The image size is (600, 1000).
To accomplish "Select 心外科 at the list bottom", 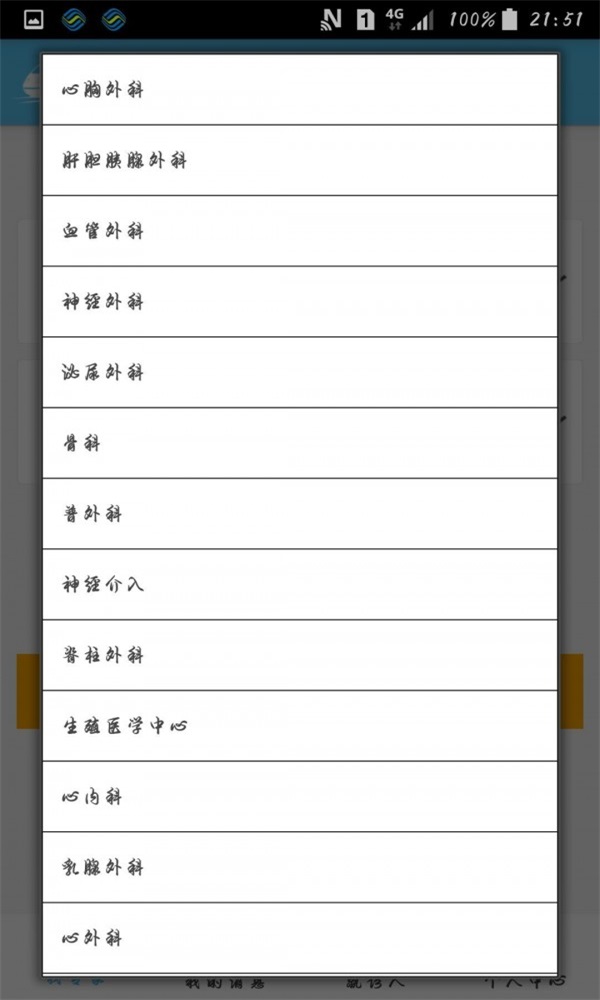I will (x=300, y=938).
